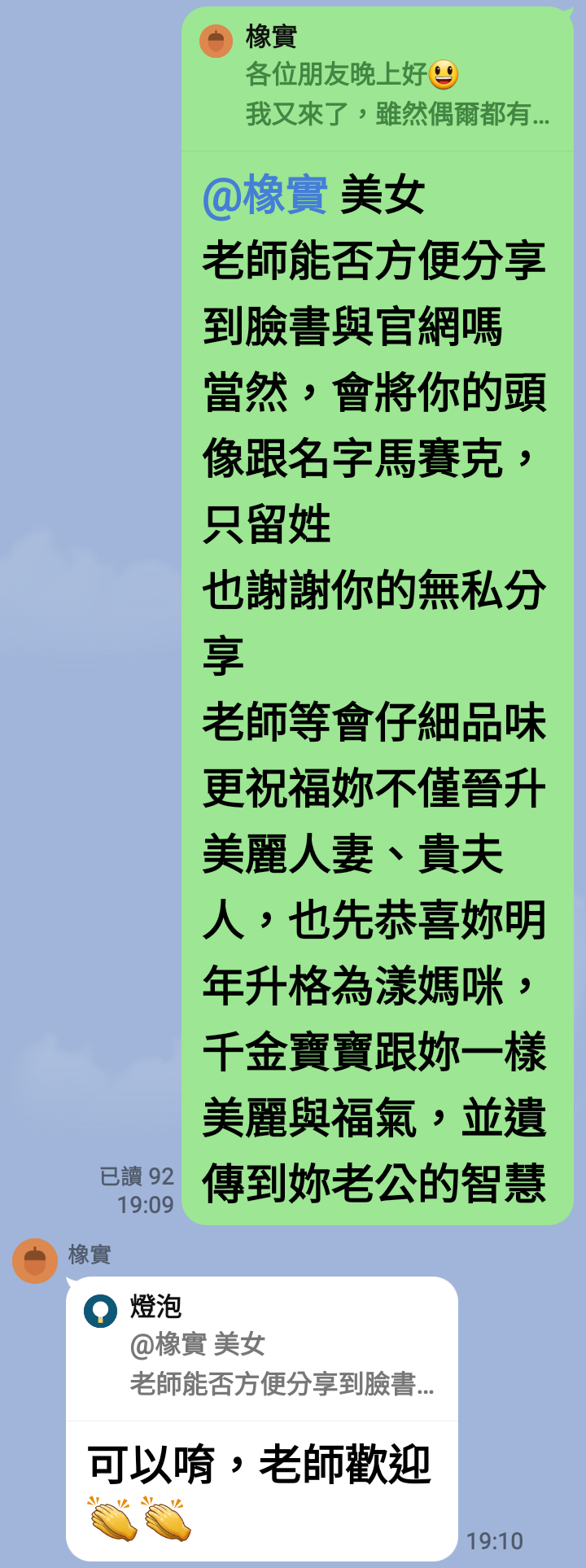Open 橡實's acorn profile avatar beside the reply
This screenshot has width=586, height=1568.
[x=34, y=1261]
